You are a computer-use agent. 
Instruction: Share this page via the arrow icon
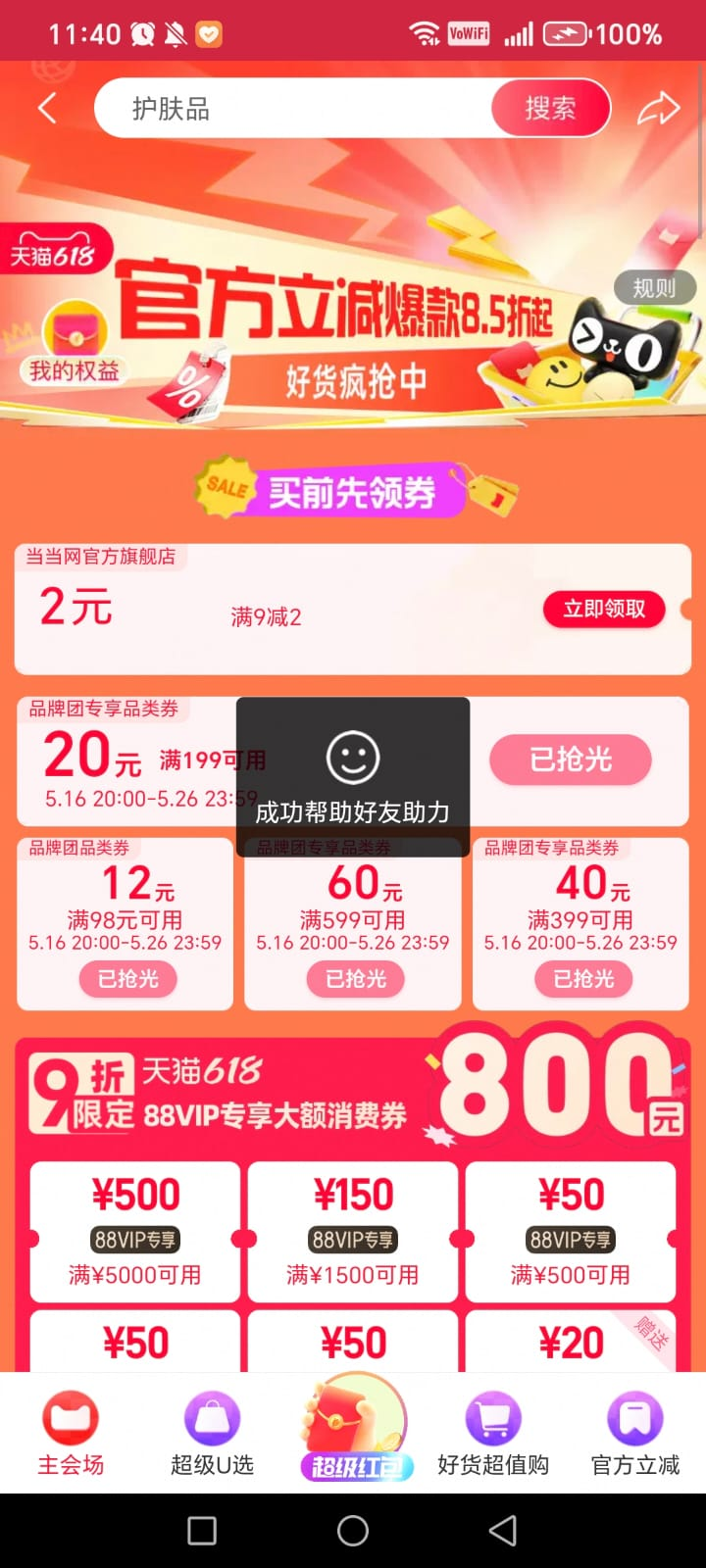coord(659,109)
